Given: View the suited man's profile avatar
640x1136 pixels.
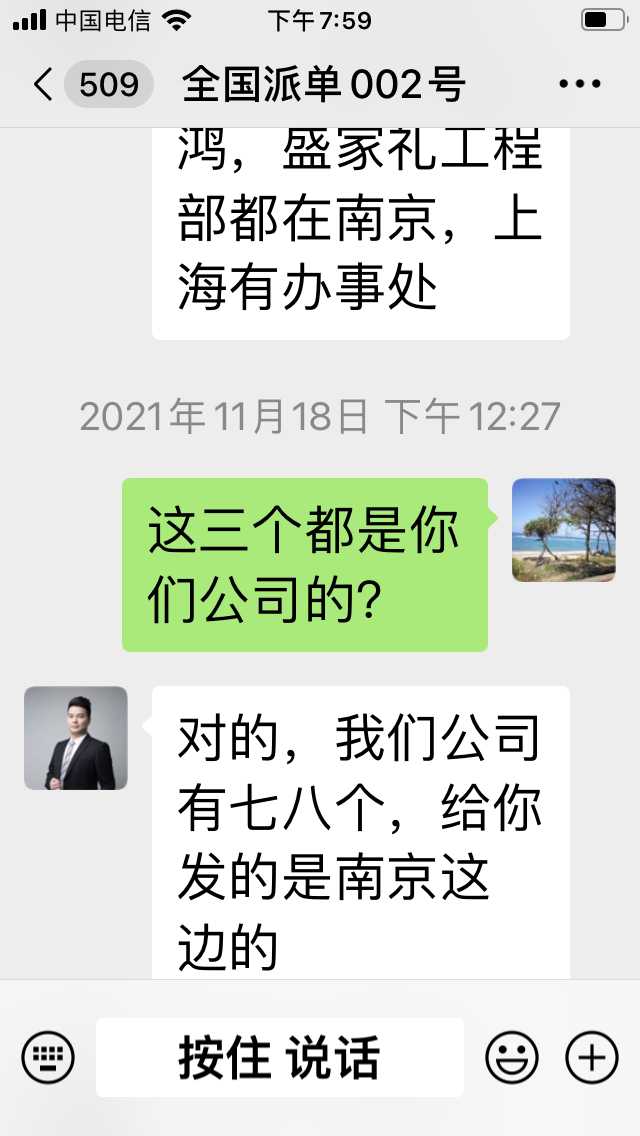Looking at the screenshot, I should point(76,738).
